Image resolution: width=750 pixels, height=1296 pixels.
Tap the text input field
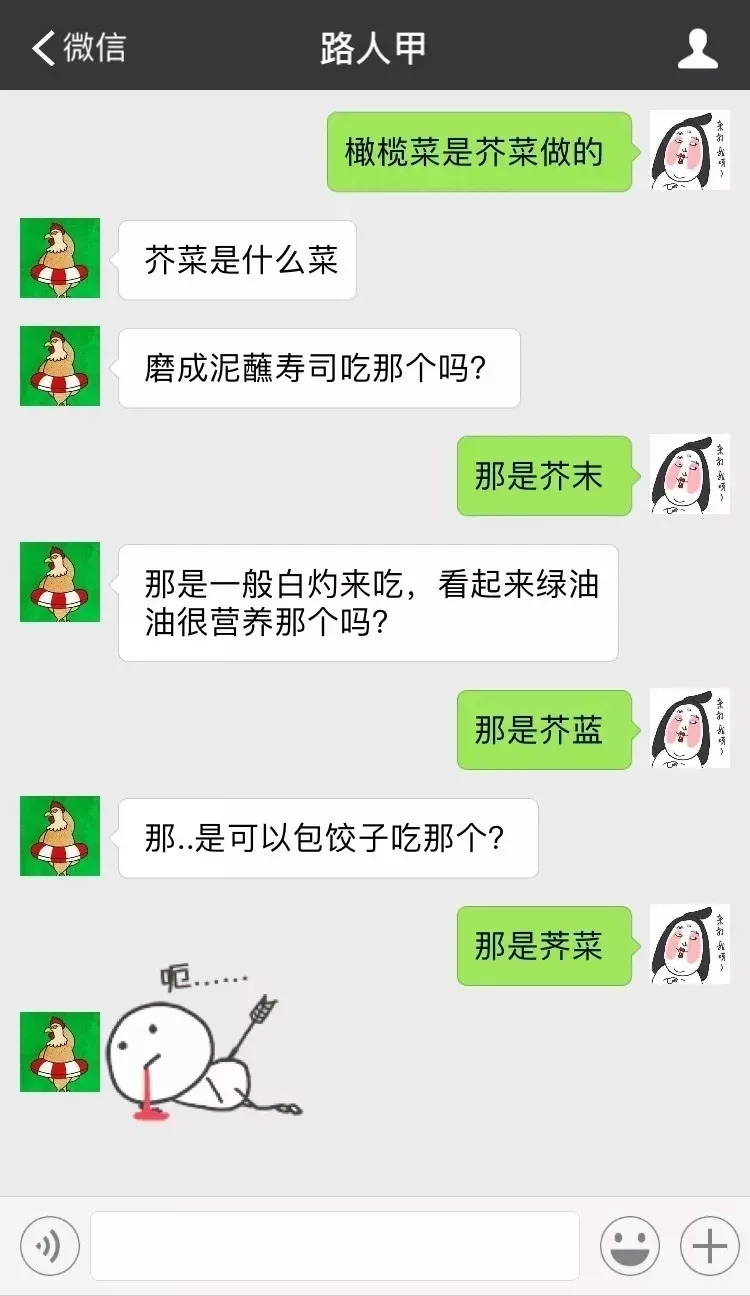(335, 1246)
